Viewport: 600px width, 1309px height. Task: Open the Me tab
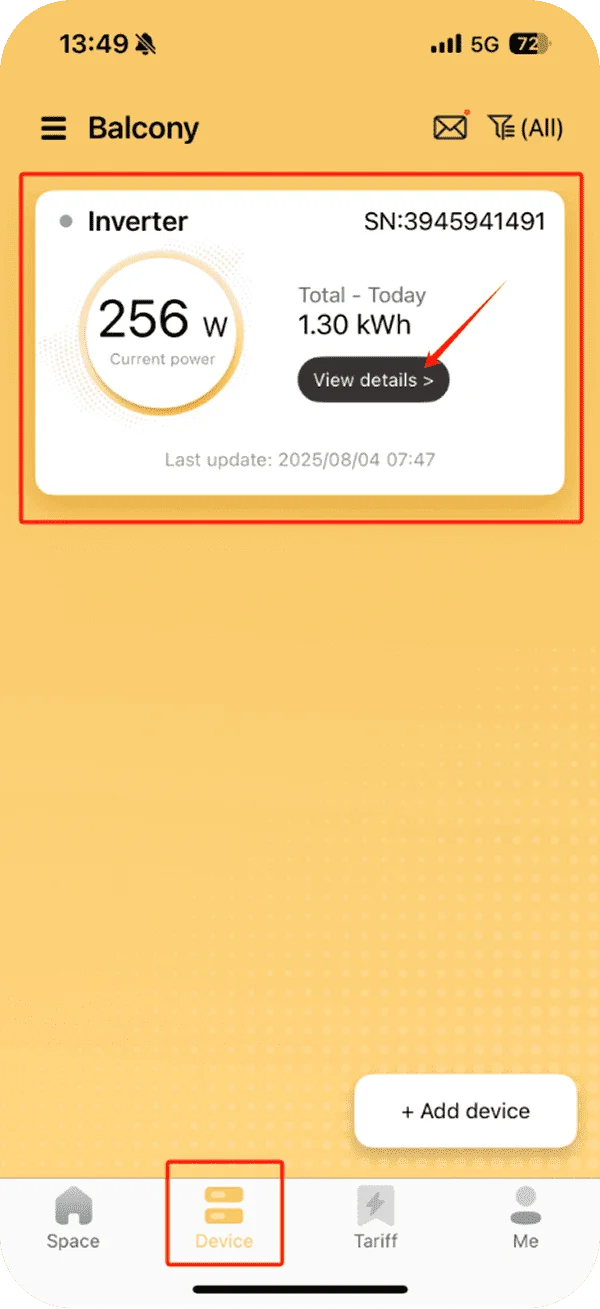[525, 1219]
